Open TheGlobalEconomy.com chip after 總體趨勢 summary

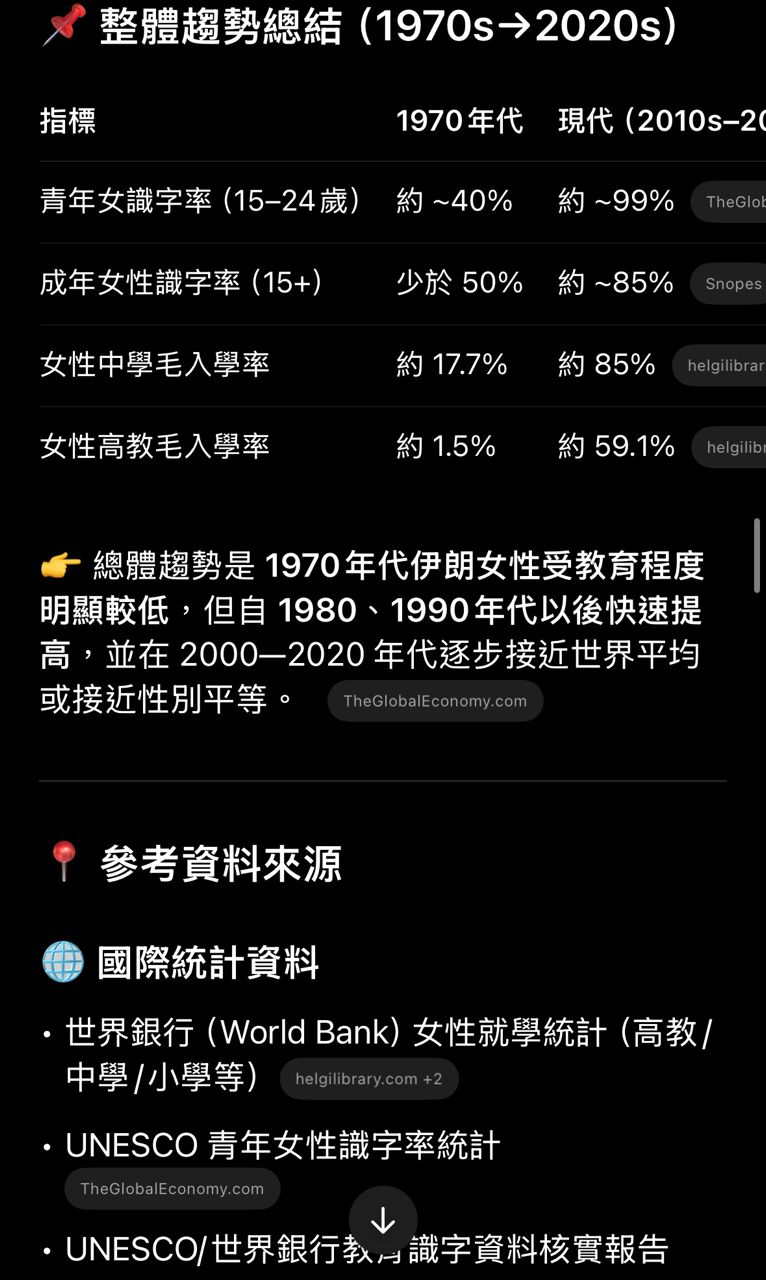(435, 701)
